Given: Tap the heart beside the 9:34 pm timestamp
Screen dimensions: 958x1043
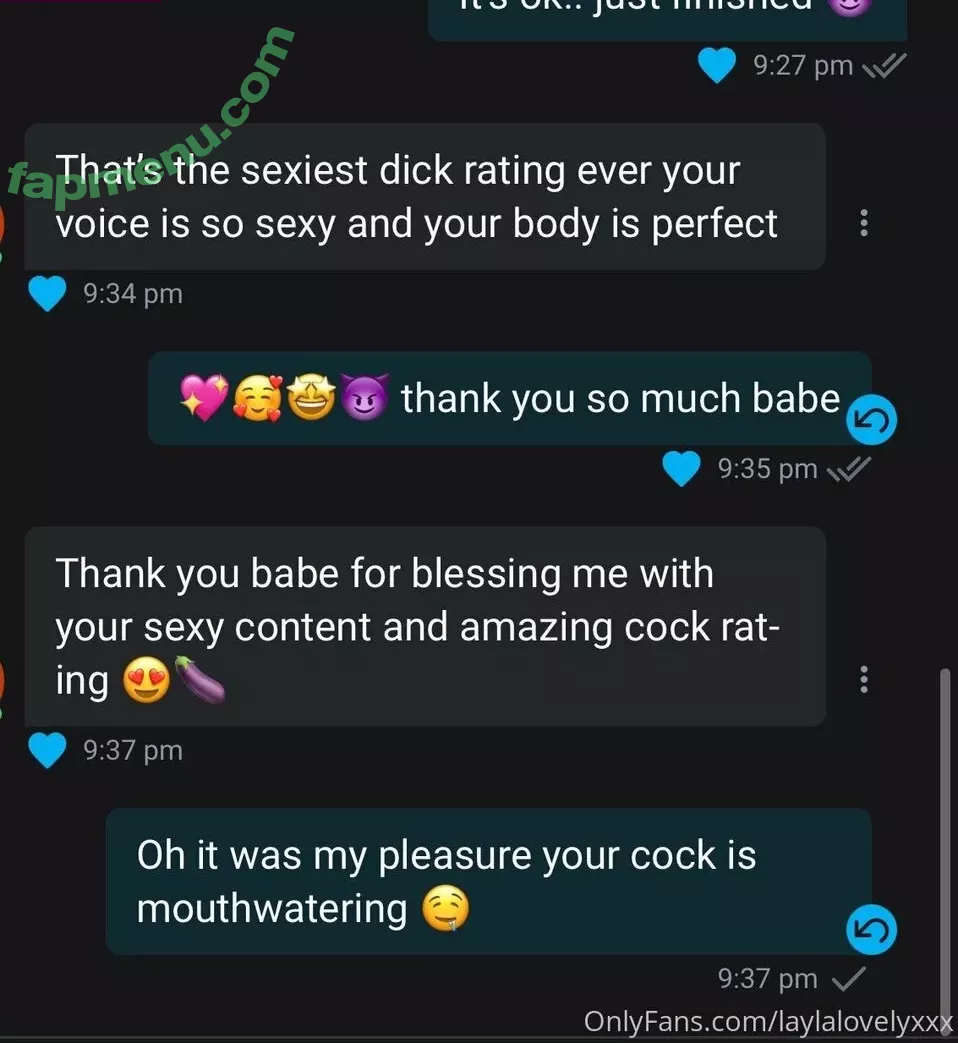Looking at the screenshot, I should pos(47,294).
